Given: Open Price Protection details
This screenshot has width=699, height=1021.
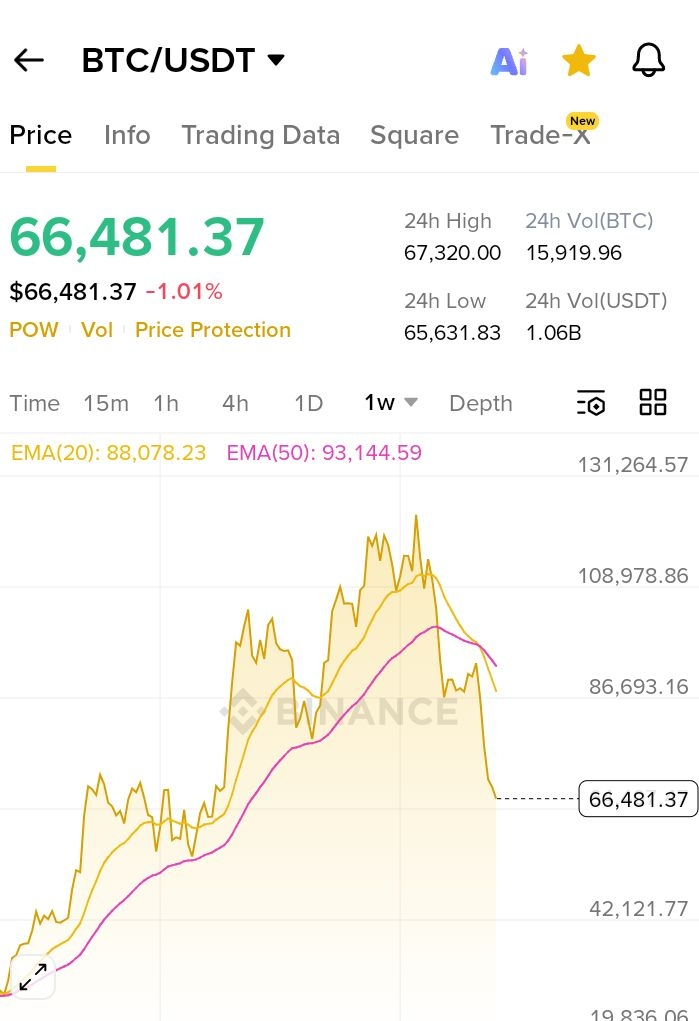Looking at the screenshot, I should (x=213, y=330).
